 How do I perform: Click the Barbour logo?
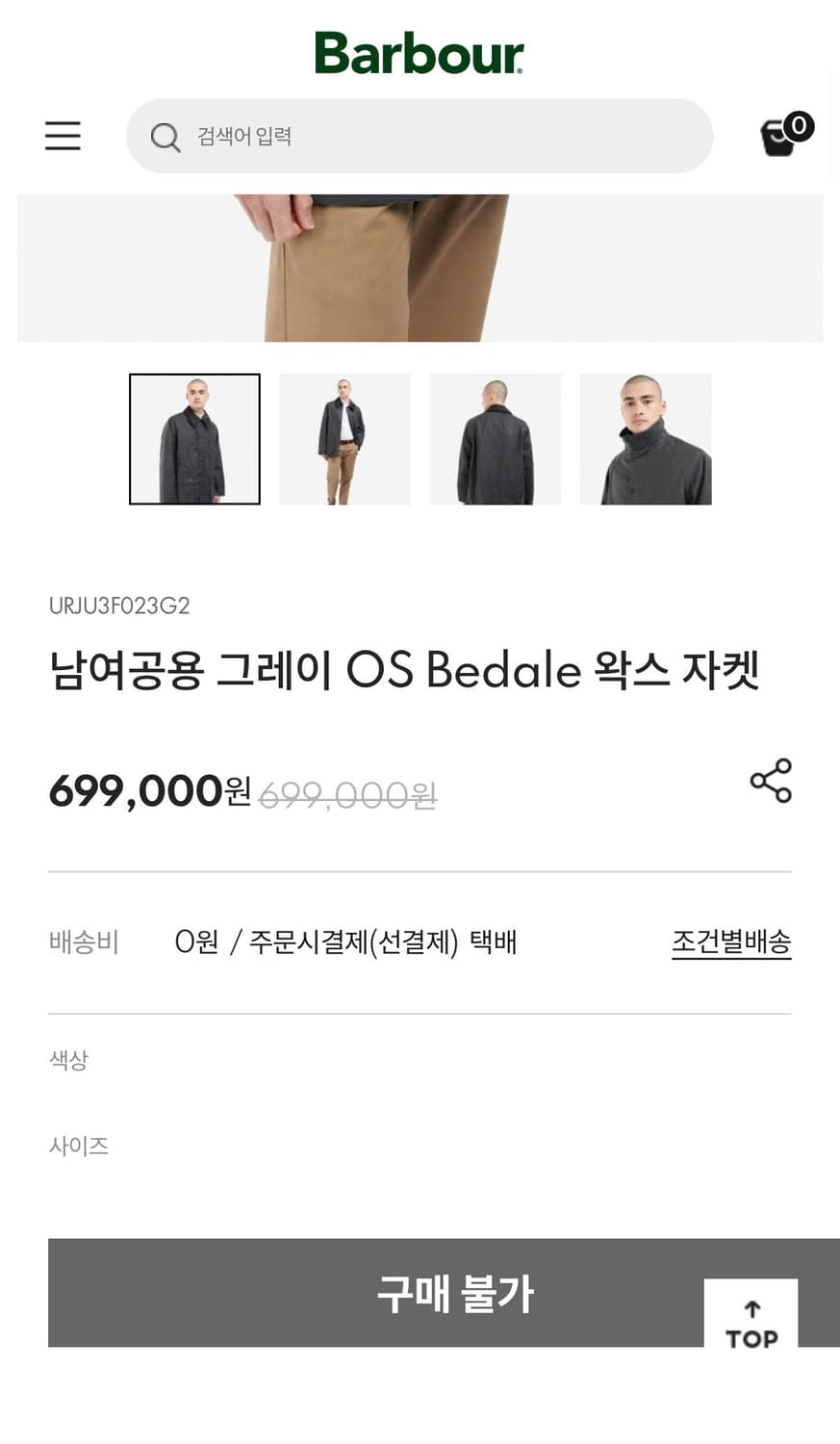coord(419,55)
